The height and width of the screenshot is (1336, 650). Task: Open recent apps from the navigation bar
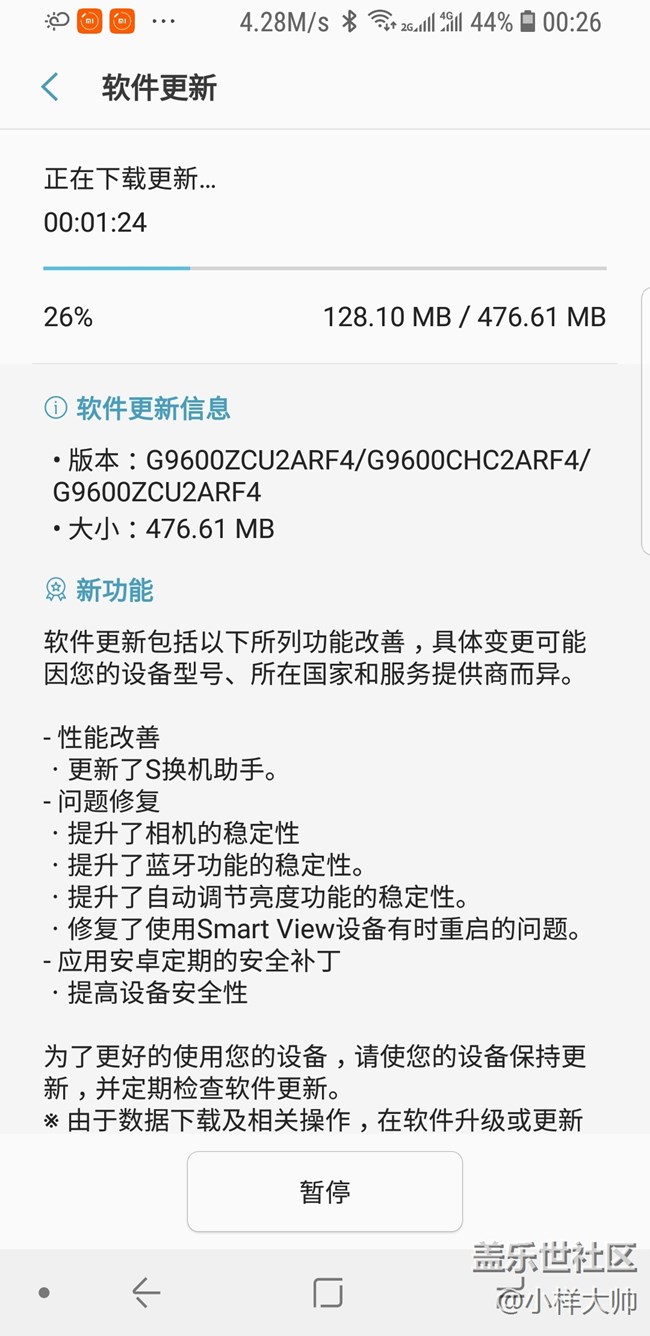point(327,1293)
